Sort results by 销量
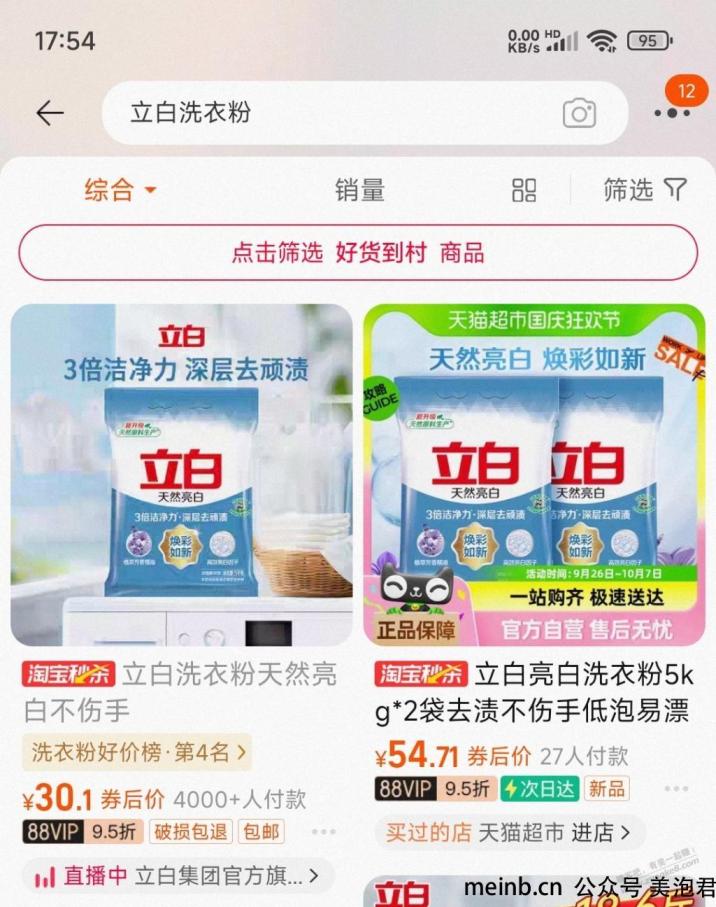 click(360, 190)
